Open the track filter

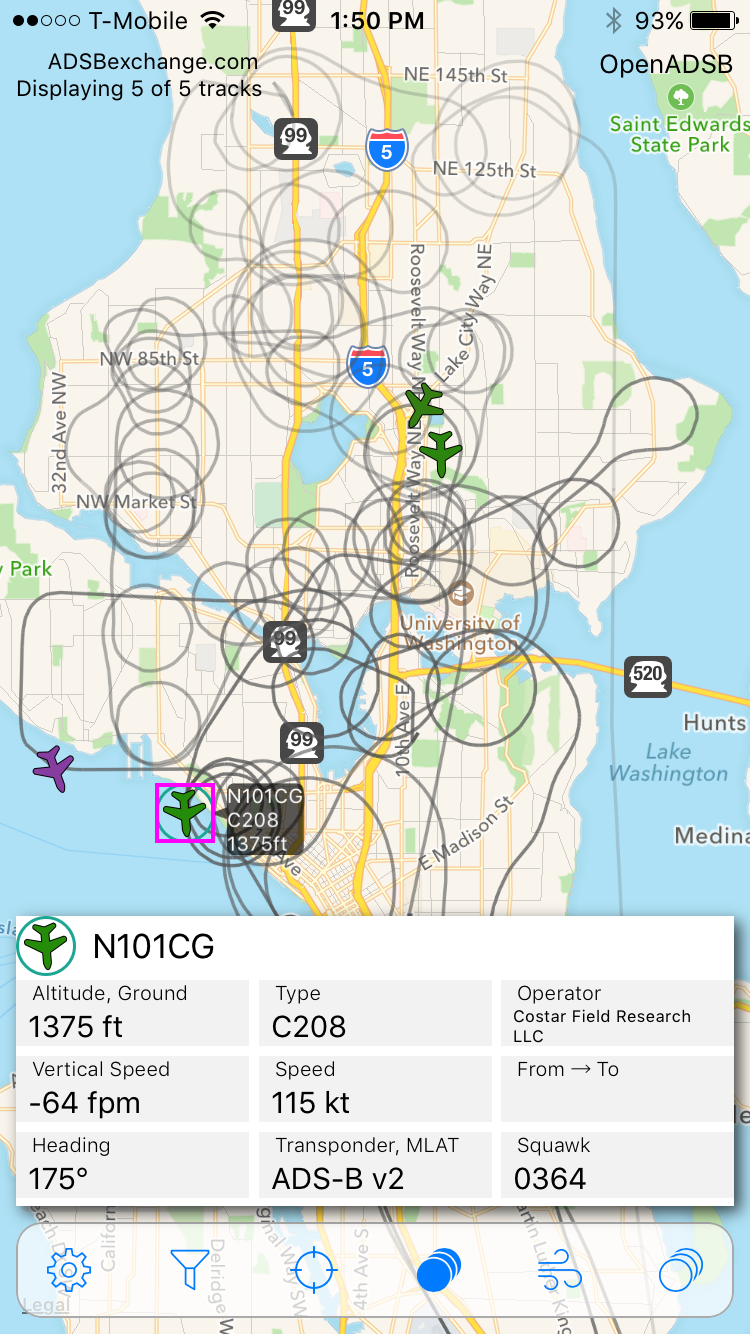click(x=189, y=1271)
